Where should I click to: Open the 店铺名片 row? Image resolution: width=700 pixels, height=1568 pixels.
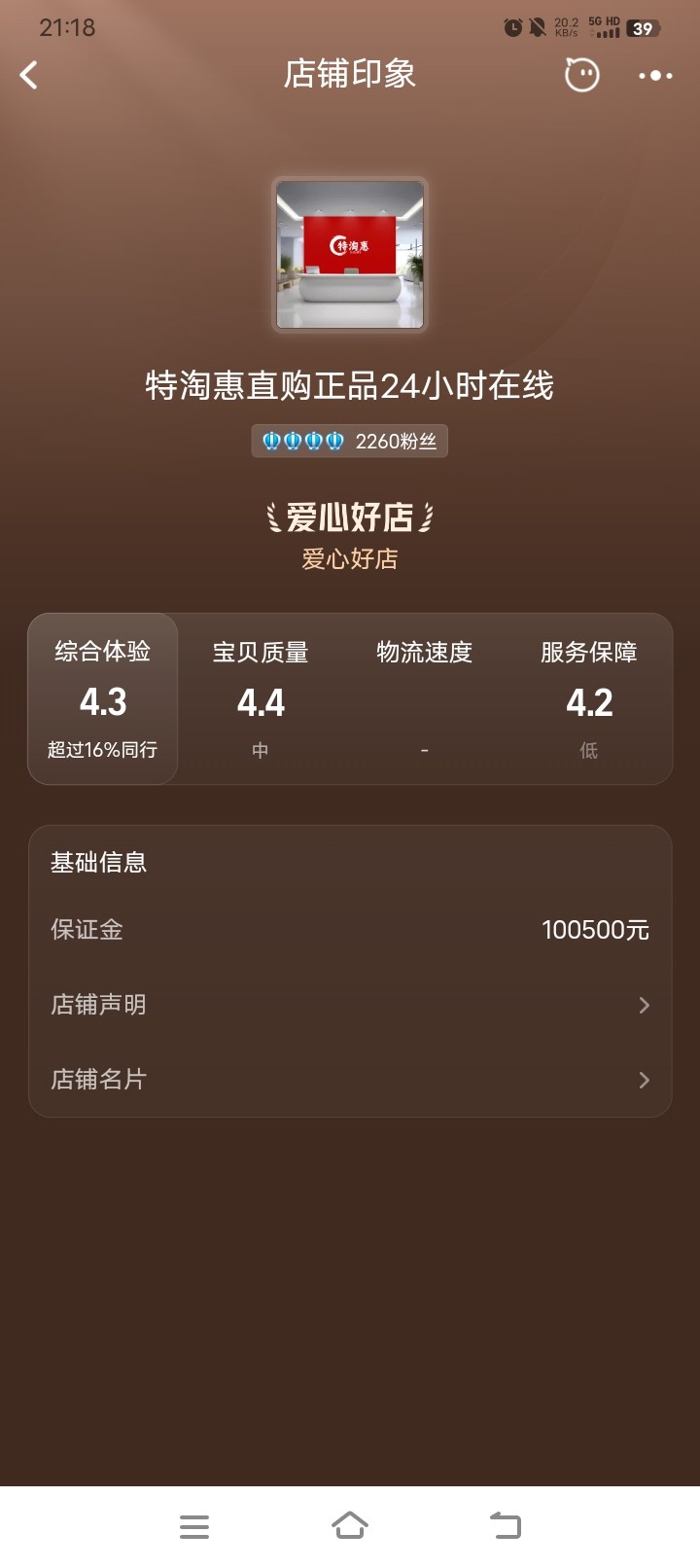(x=350, y=1080)
